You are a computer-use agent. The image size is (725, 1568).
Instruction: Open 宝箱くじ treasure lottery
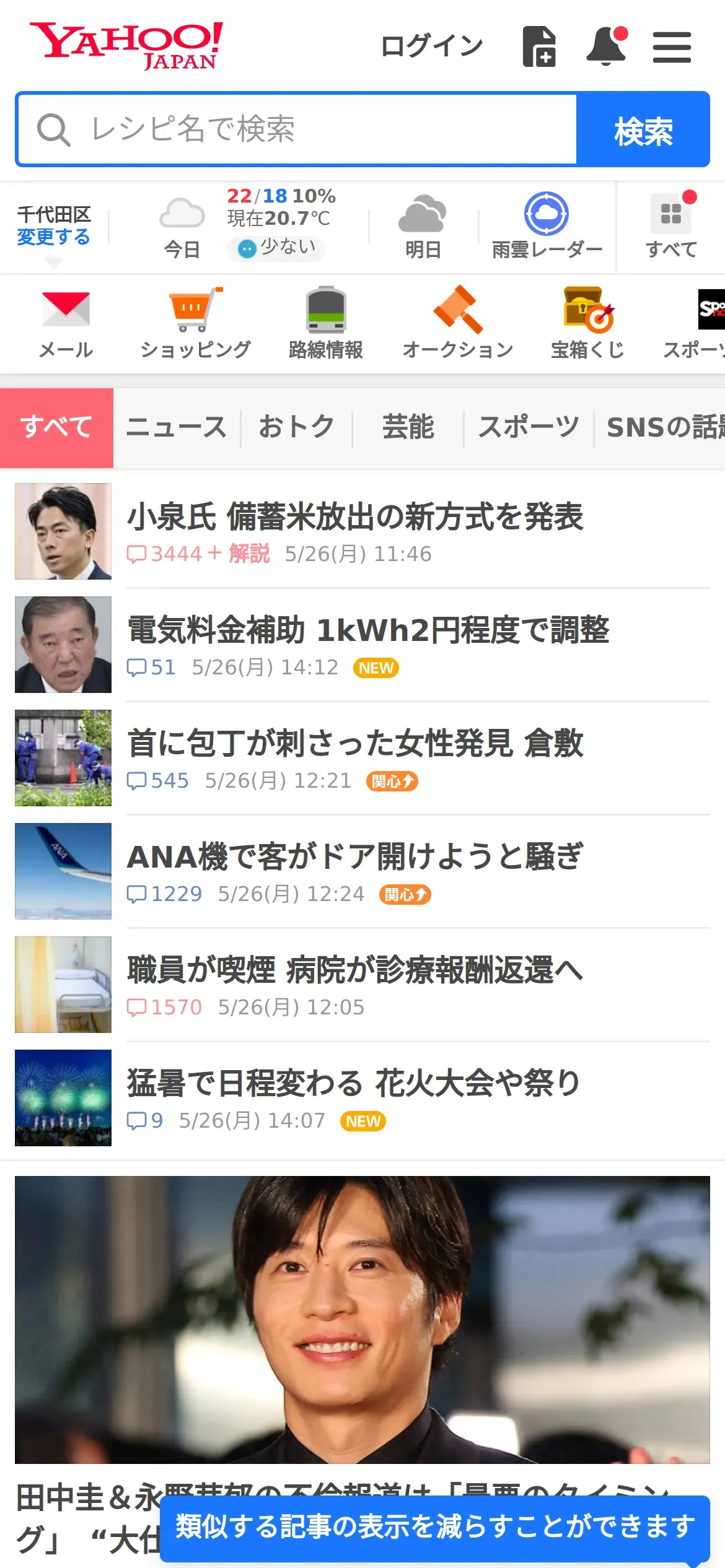pos(587,323)
